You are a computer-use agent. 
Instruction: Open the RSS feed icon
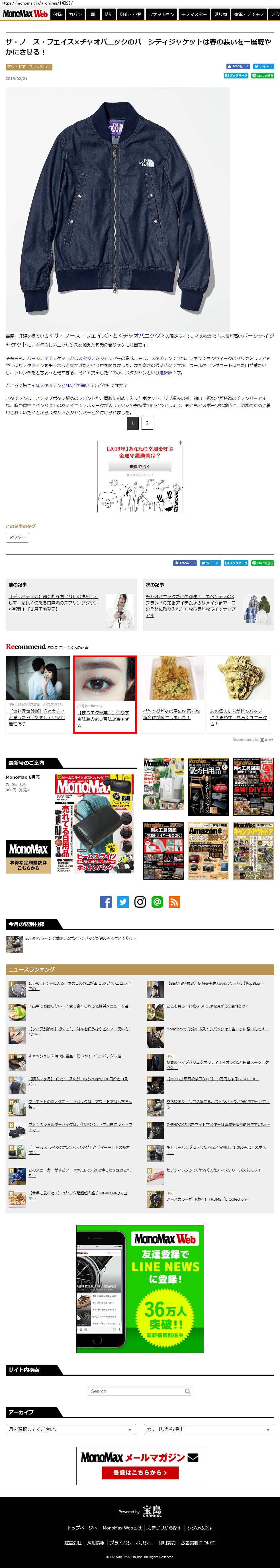pos(174,901)
